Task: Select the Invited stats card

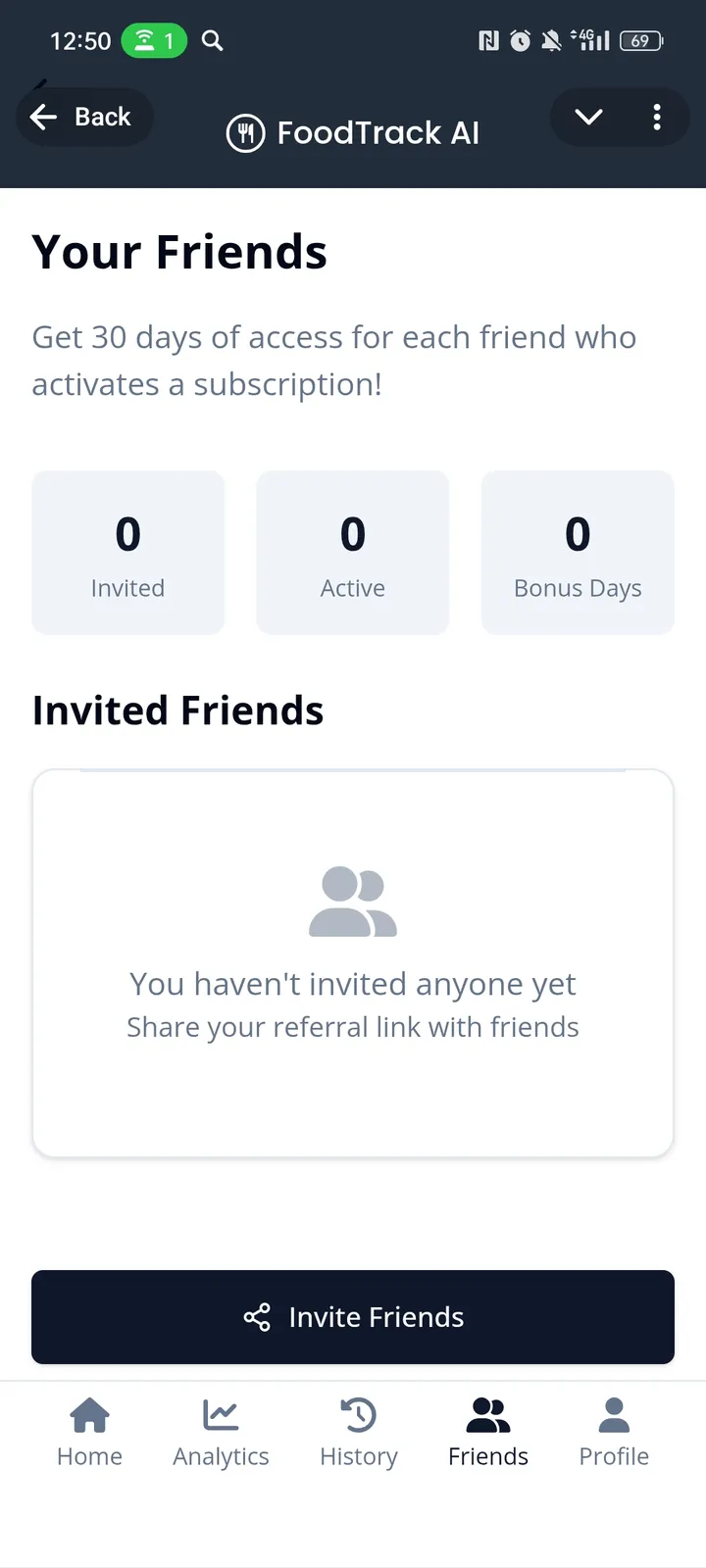Action: [x=127, y=552]
